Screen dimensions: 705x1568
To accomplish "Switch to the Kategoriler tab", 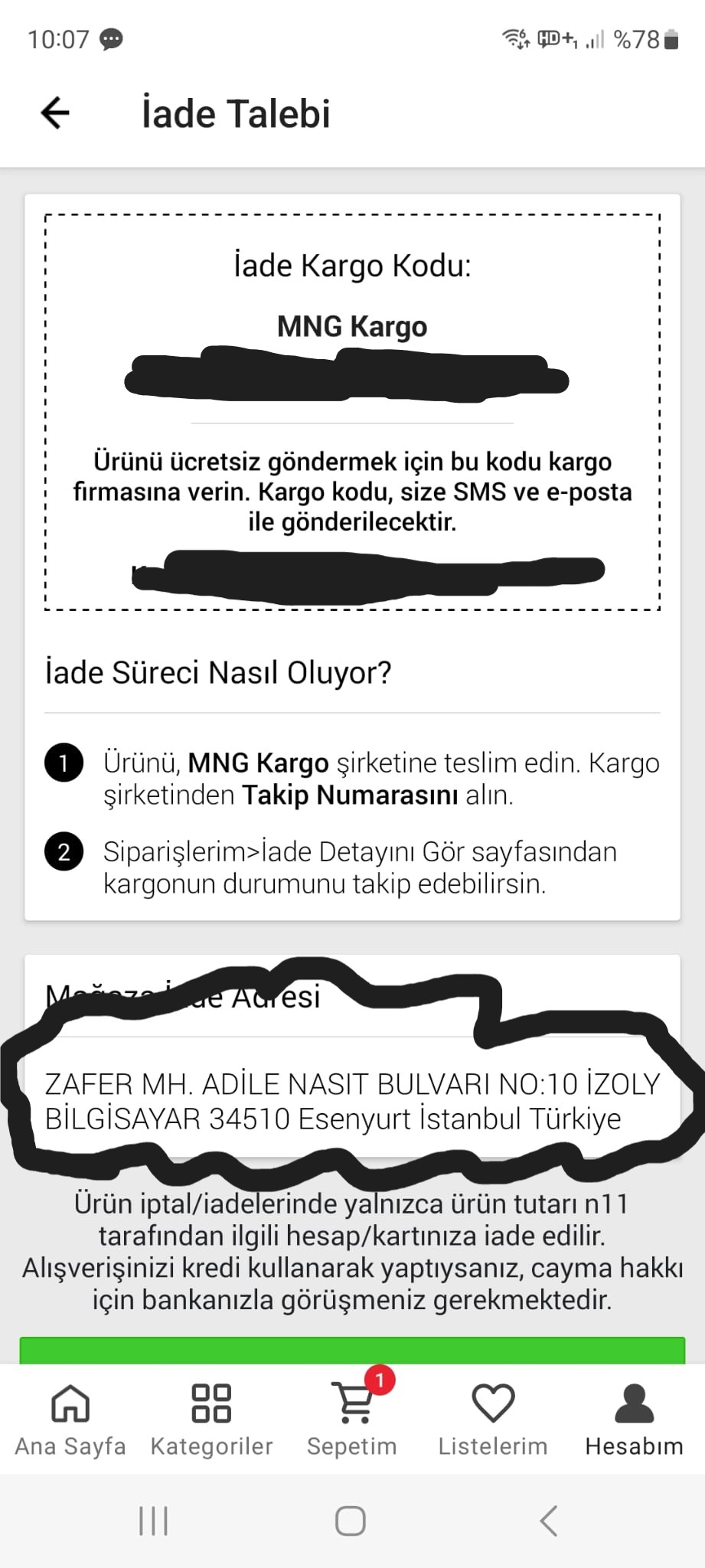I will (x=211, y=1419).
